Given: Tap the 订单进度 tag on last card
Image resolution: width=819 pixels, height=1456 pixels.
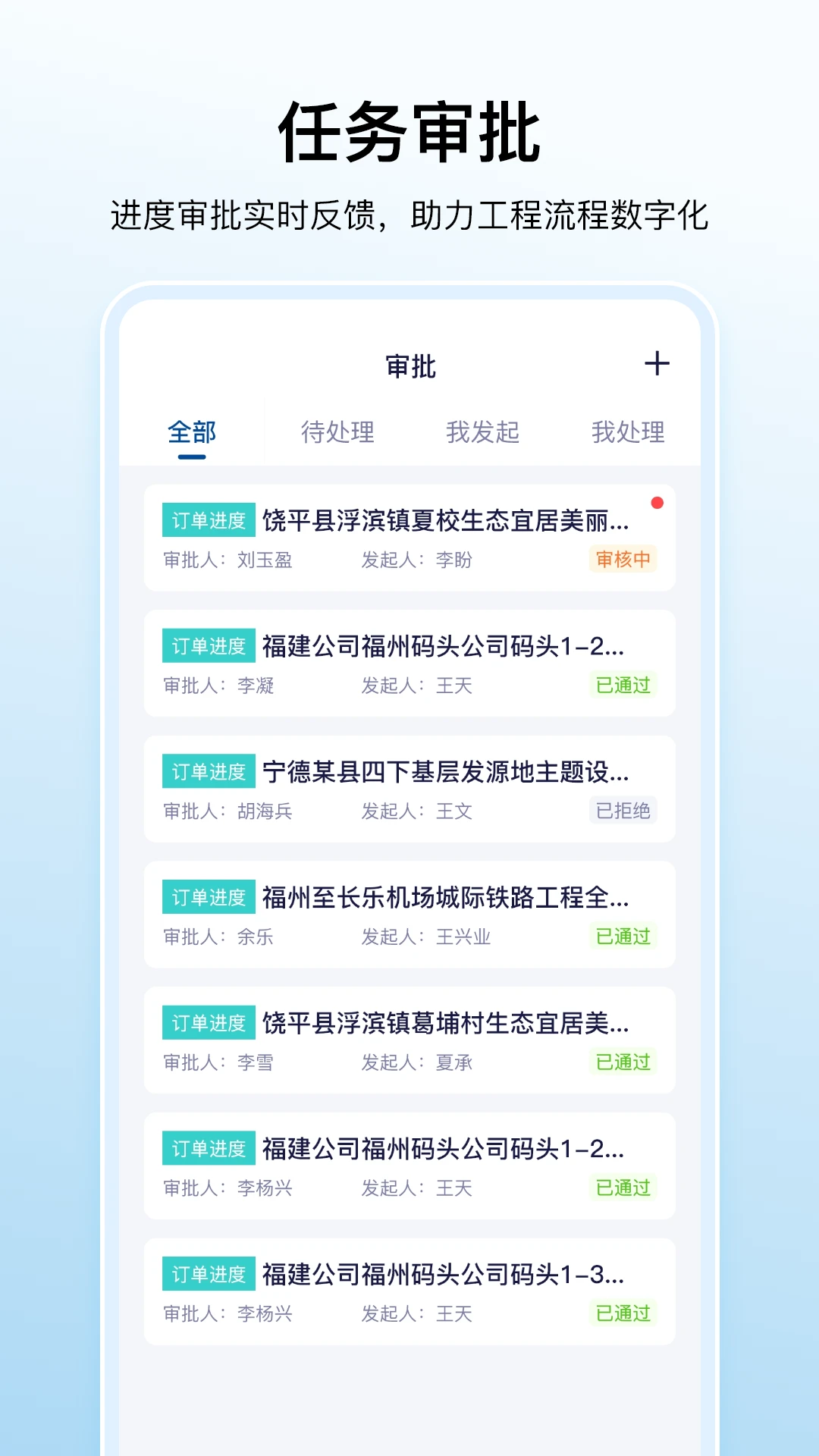Looking at the screenshot, I should [x=207, y=1275].
